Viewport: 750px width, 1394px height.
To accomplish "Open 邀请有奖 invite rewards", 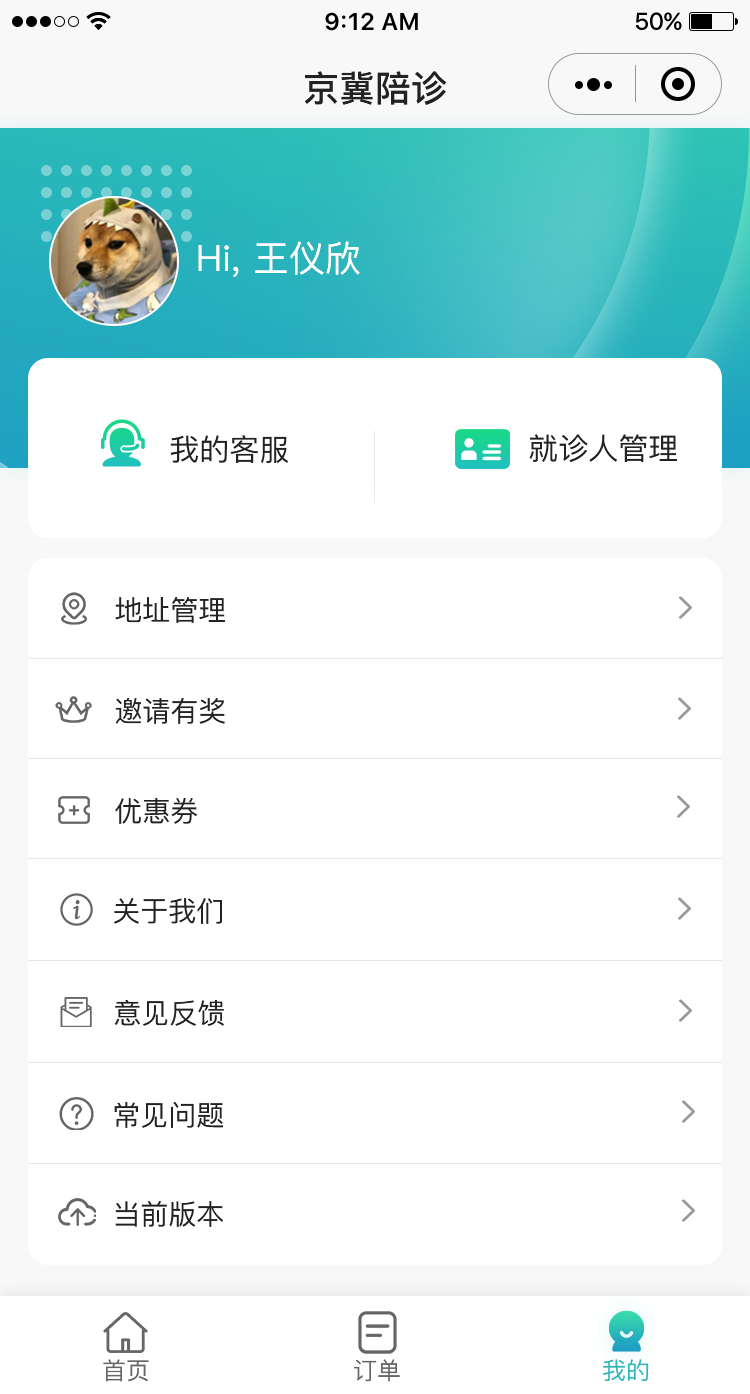I will 375,710.
